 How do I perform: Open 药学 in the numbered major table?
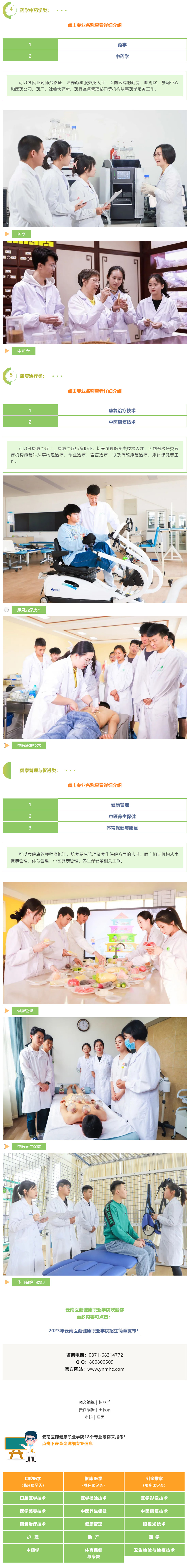click(x=122, y=44)
